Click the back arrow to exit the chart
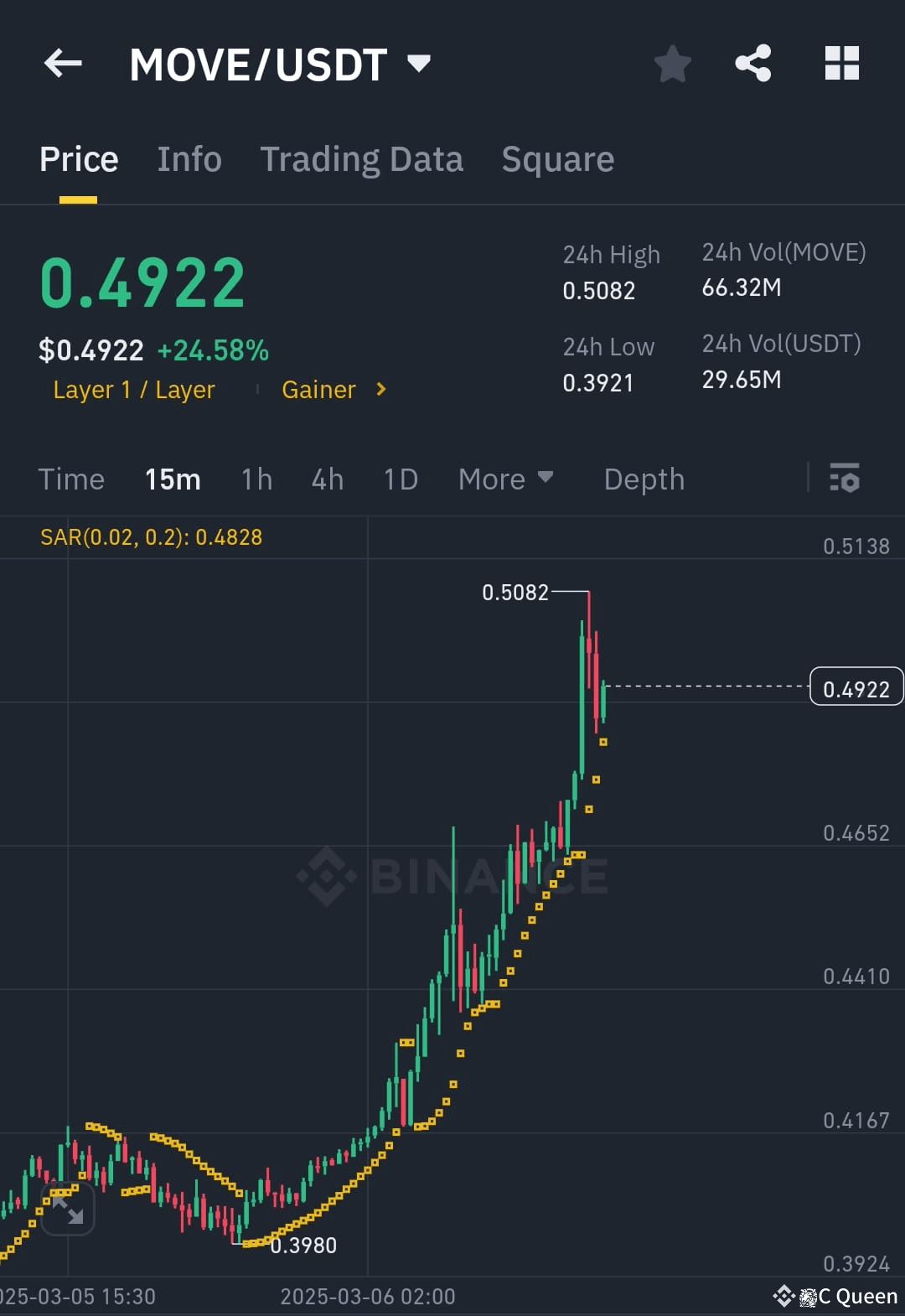Viewport: 905px width, 1316px height. (62, 63)
